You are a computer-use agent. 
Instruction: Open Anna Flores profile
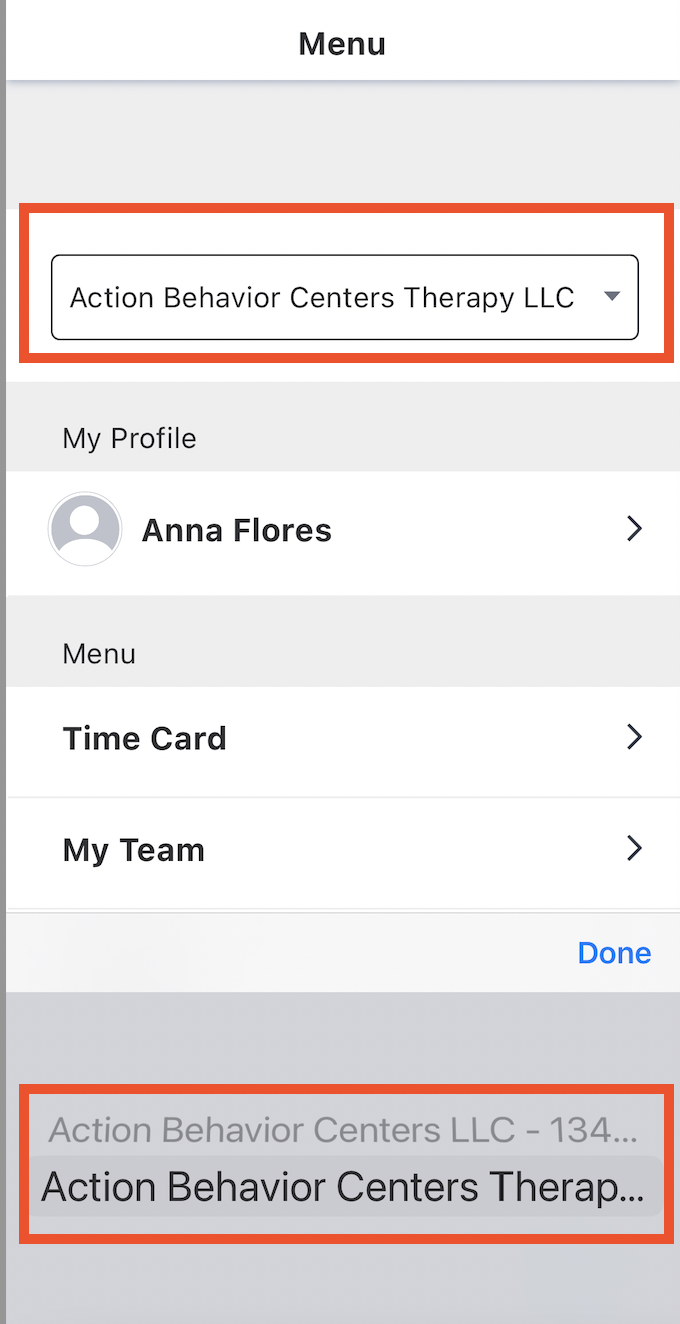tap(344, 530)
